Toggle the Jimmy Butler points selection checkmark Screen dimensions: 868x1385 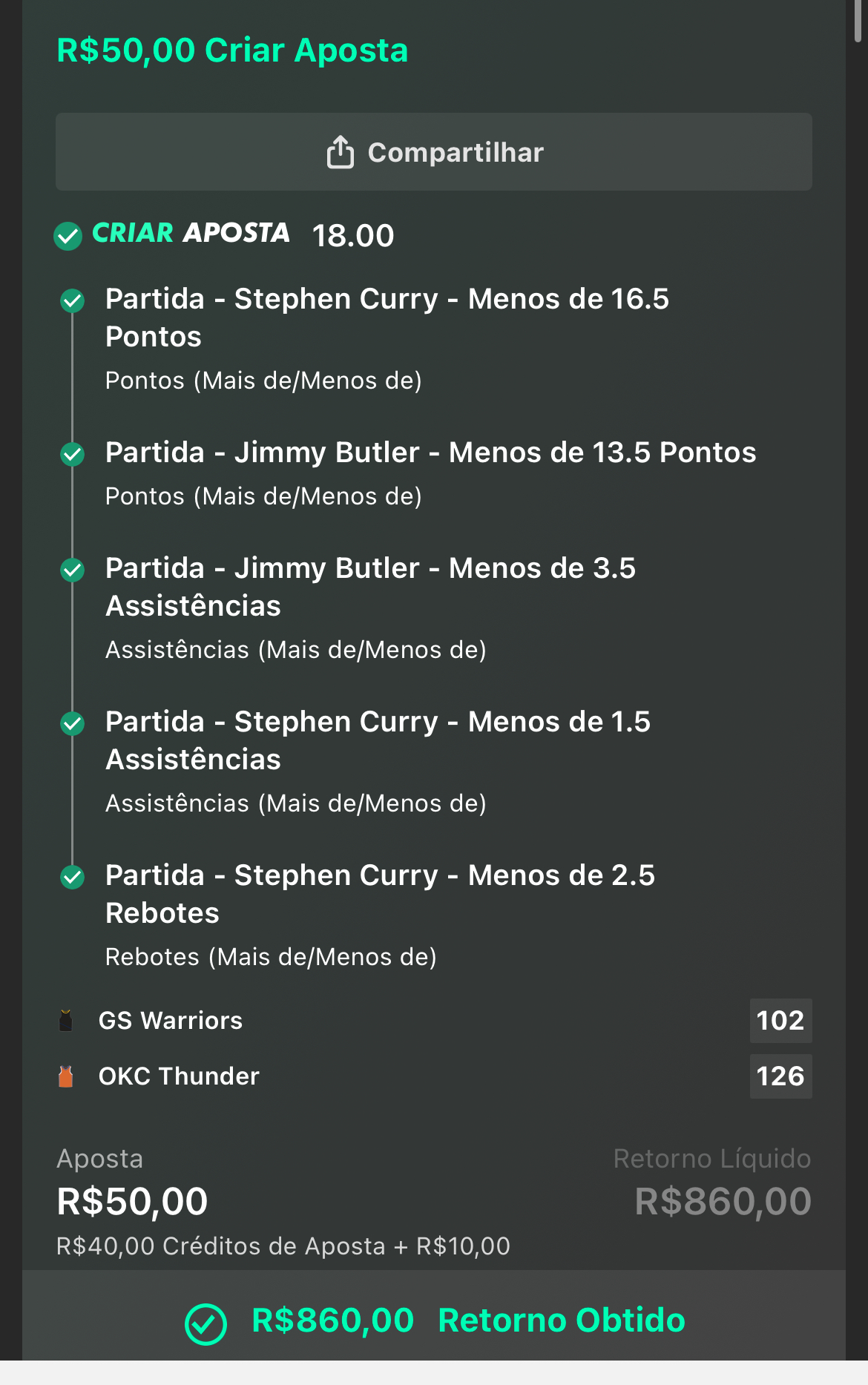pyautogui.click(x=73, y=455)
